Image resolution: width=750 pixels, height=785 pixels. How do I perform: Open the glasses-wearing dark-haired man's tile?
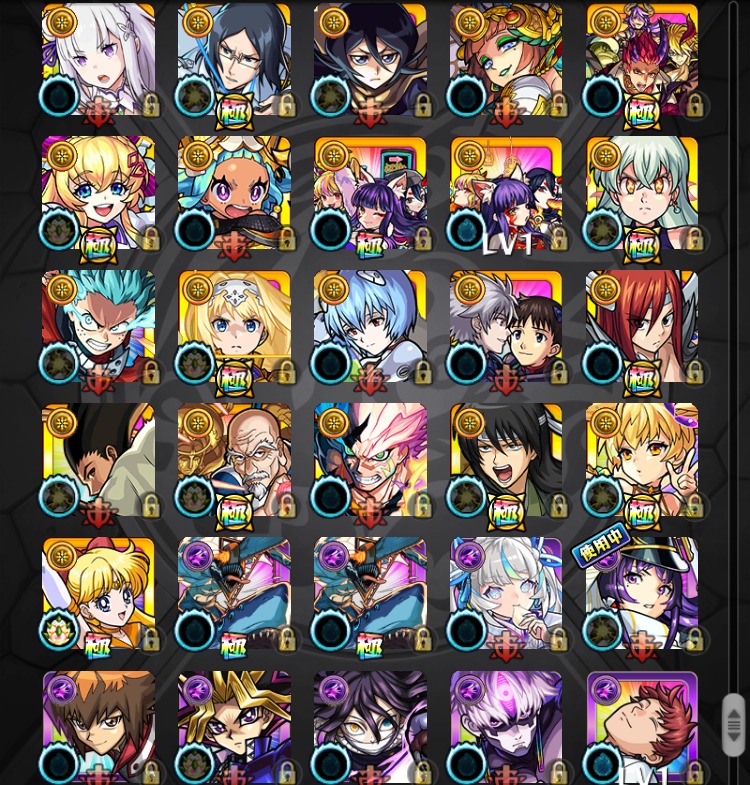[x=234, y=60]
